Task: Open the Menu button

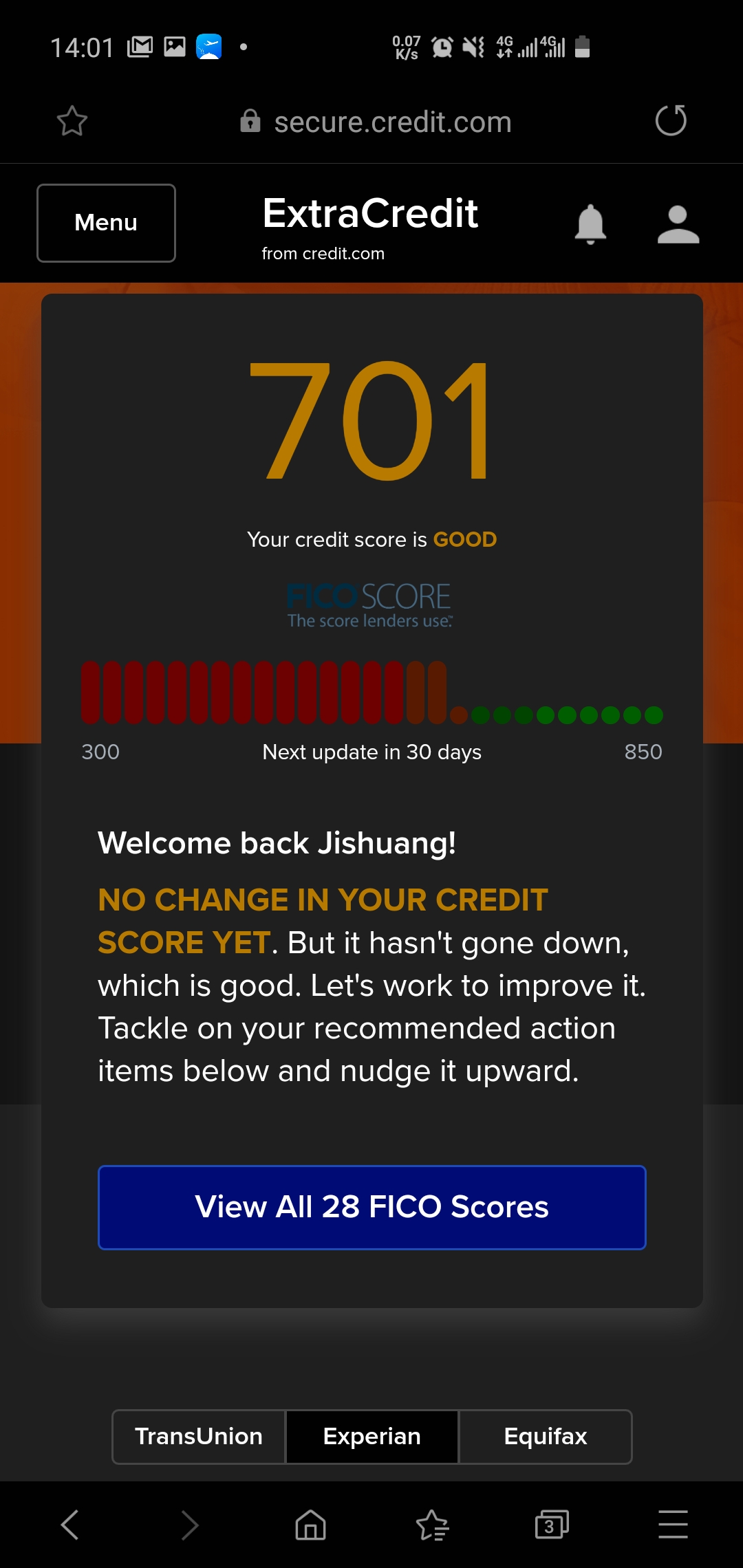Action: (106, 223)
